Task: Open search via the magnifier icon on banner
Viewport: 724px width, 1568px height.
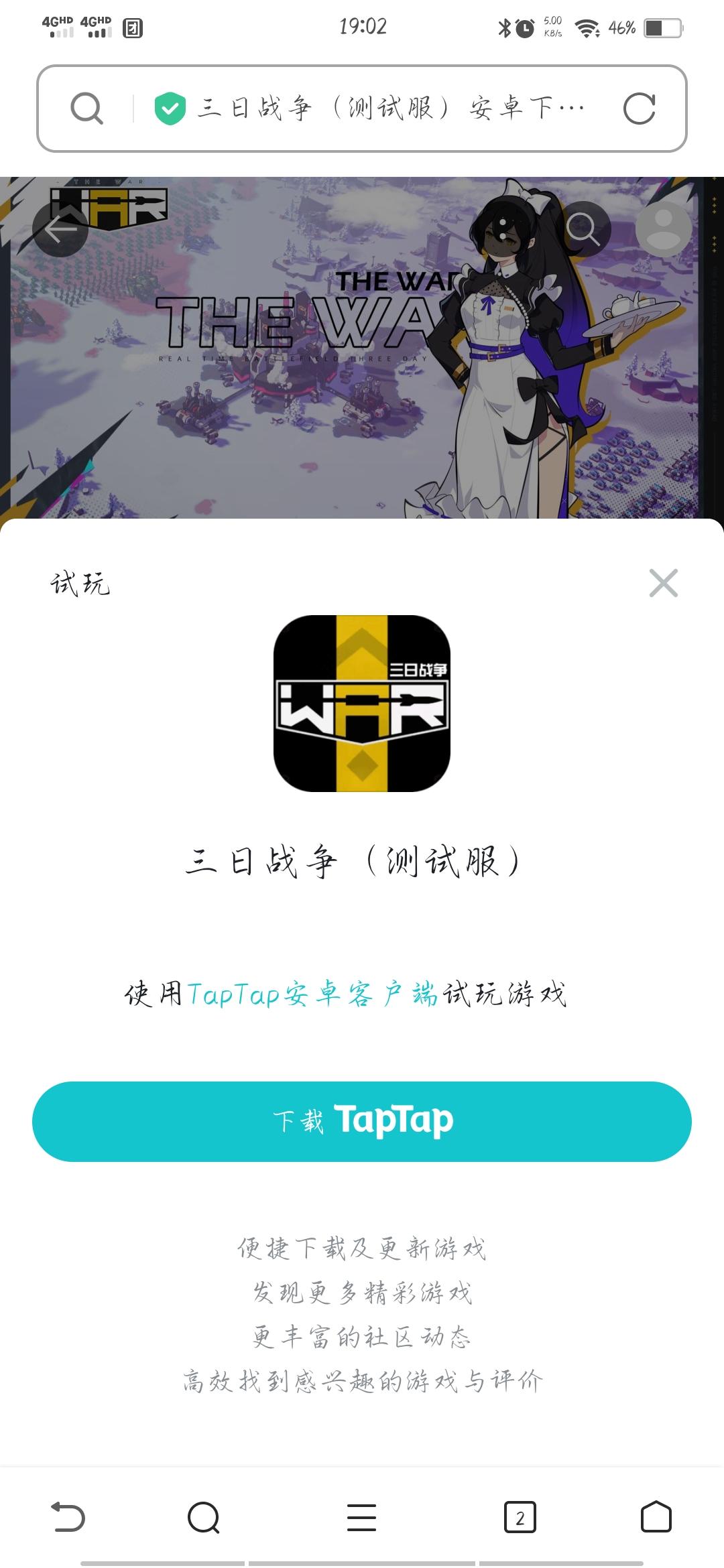Action: pyautogui.click(x=585, y=229)
